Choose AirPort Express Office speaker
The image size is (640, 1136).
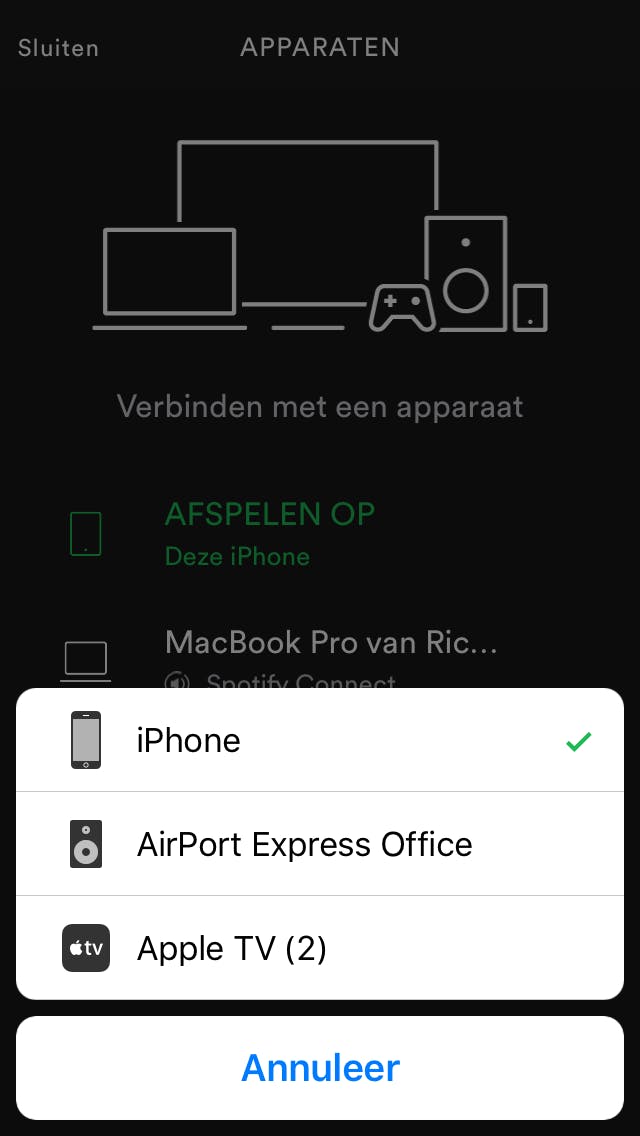(x=320, y=844)
